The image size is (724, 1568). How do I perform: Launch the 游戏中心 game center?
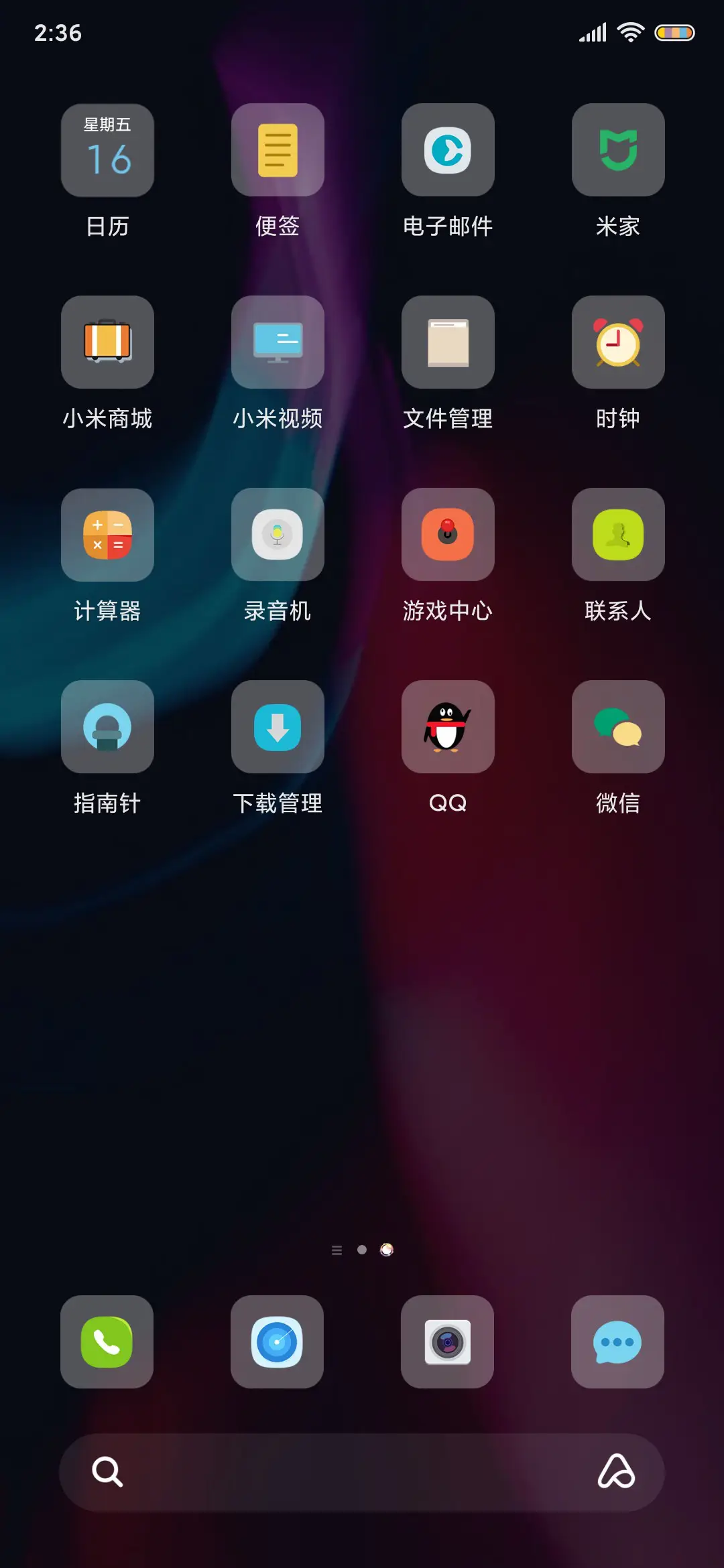448,534
